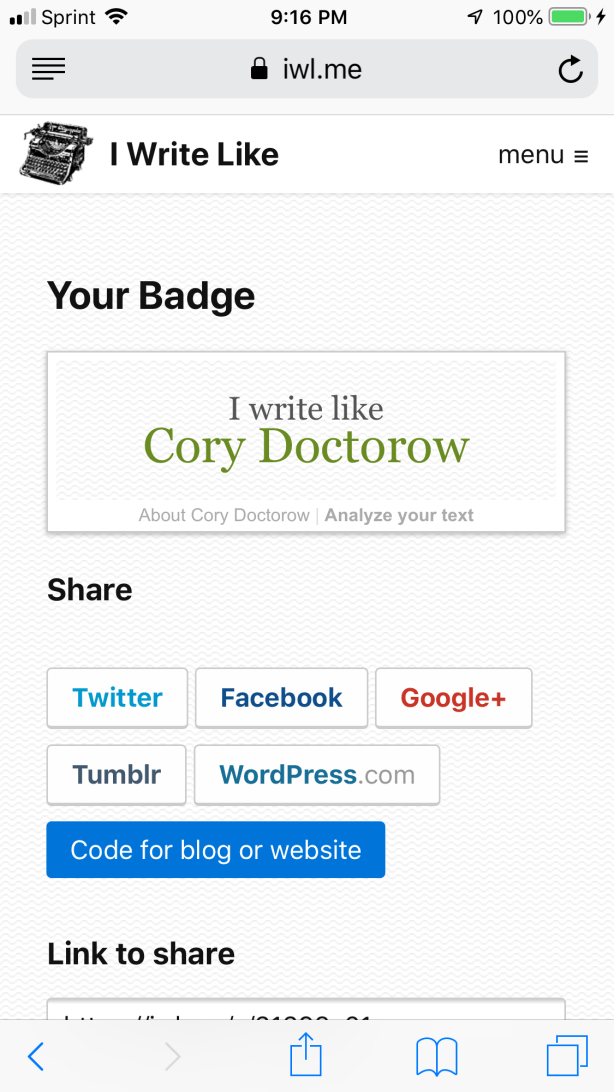Viewport: 614px width, 1092px height.
Task: Reload the page in Safari
Action: point(570,70)
